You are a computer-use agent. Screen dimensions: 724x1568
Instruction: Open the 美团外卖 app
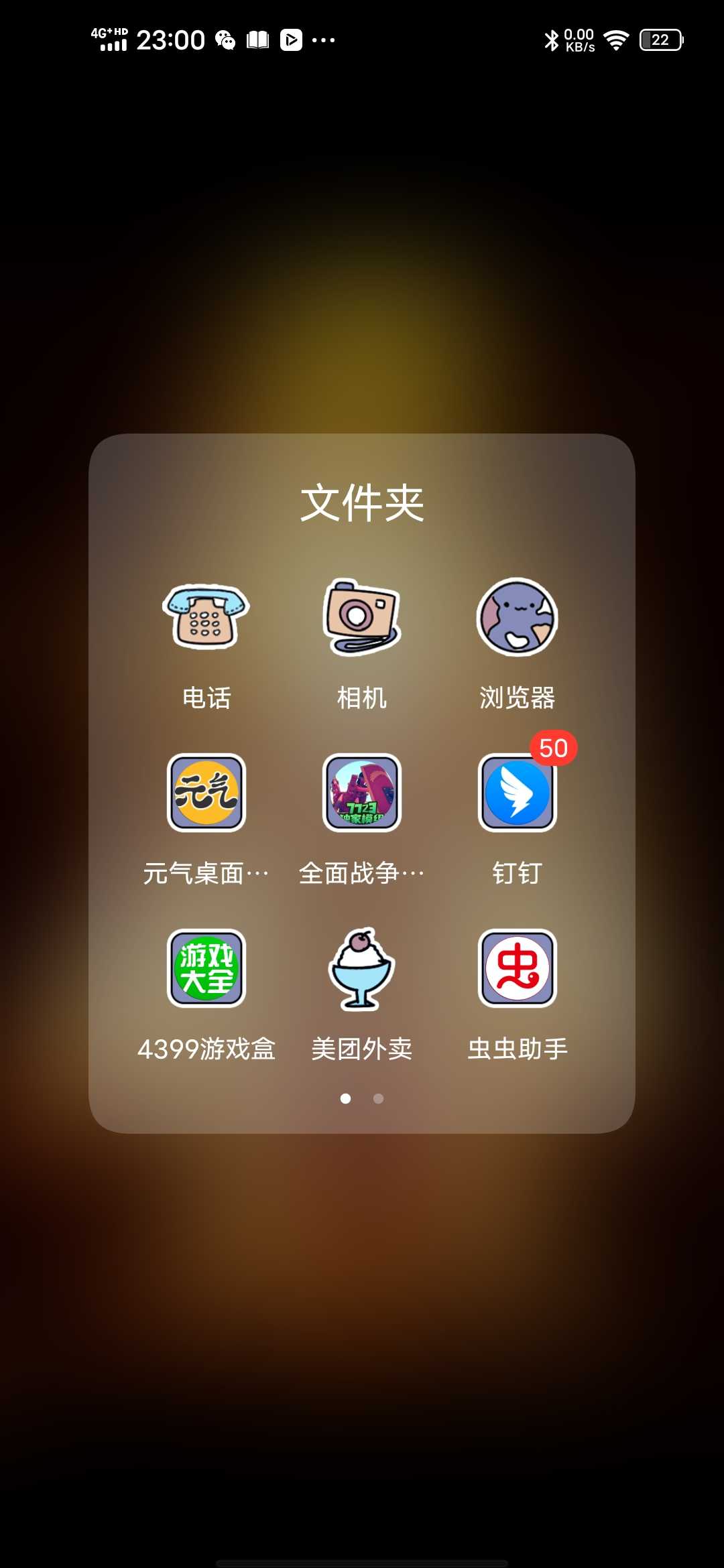tap(362, 968)
